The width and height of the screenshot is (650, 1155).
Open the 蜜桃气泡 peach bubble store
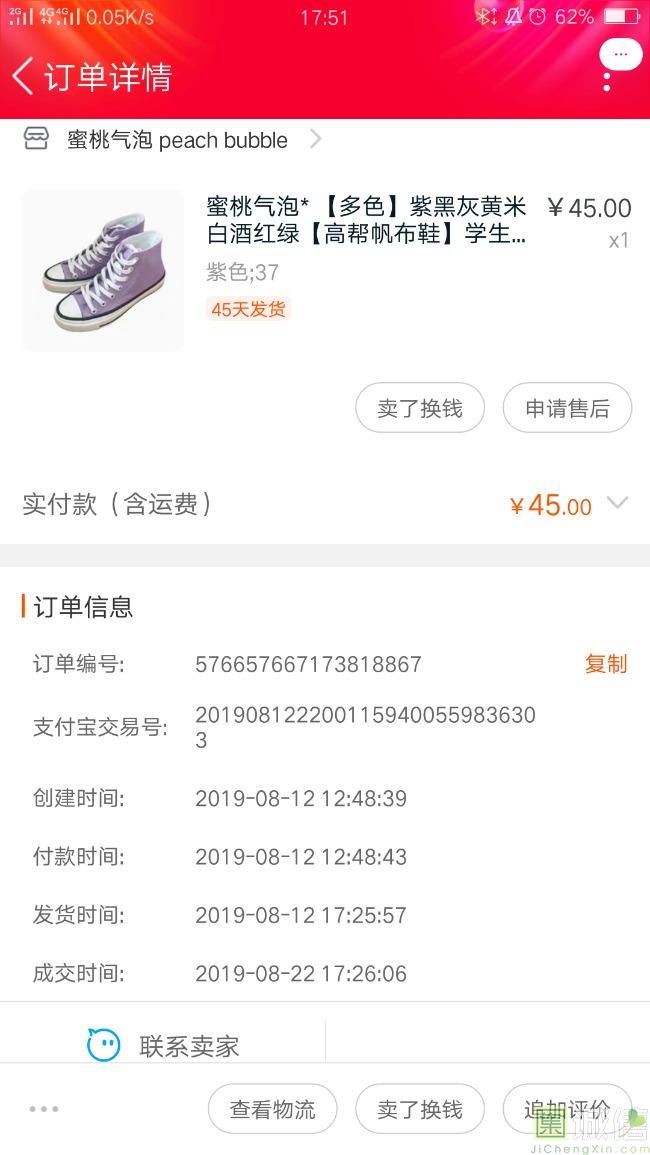(x=177, y=140)
